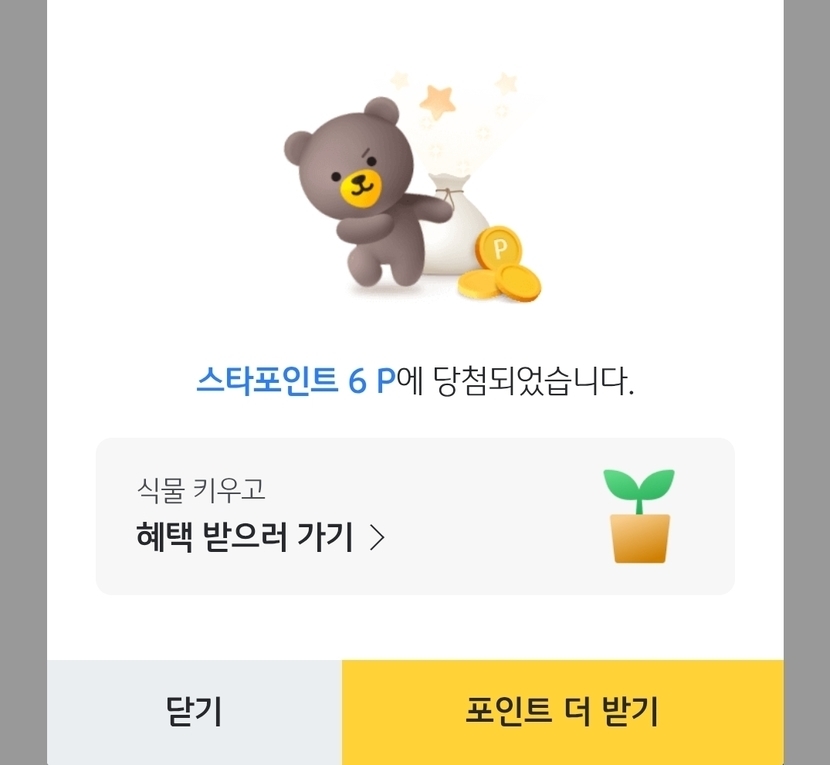Tap 포인트 더 받기 button
The width and height of the screenshot is (830, 765).
click(x=563, y=712)
